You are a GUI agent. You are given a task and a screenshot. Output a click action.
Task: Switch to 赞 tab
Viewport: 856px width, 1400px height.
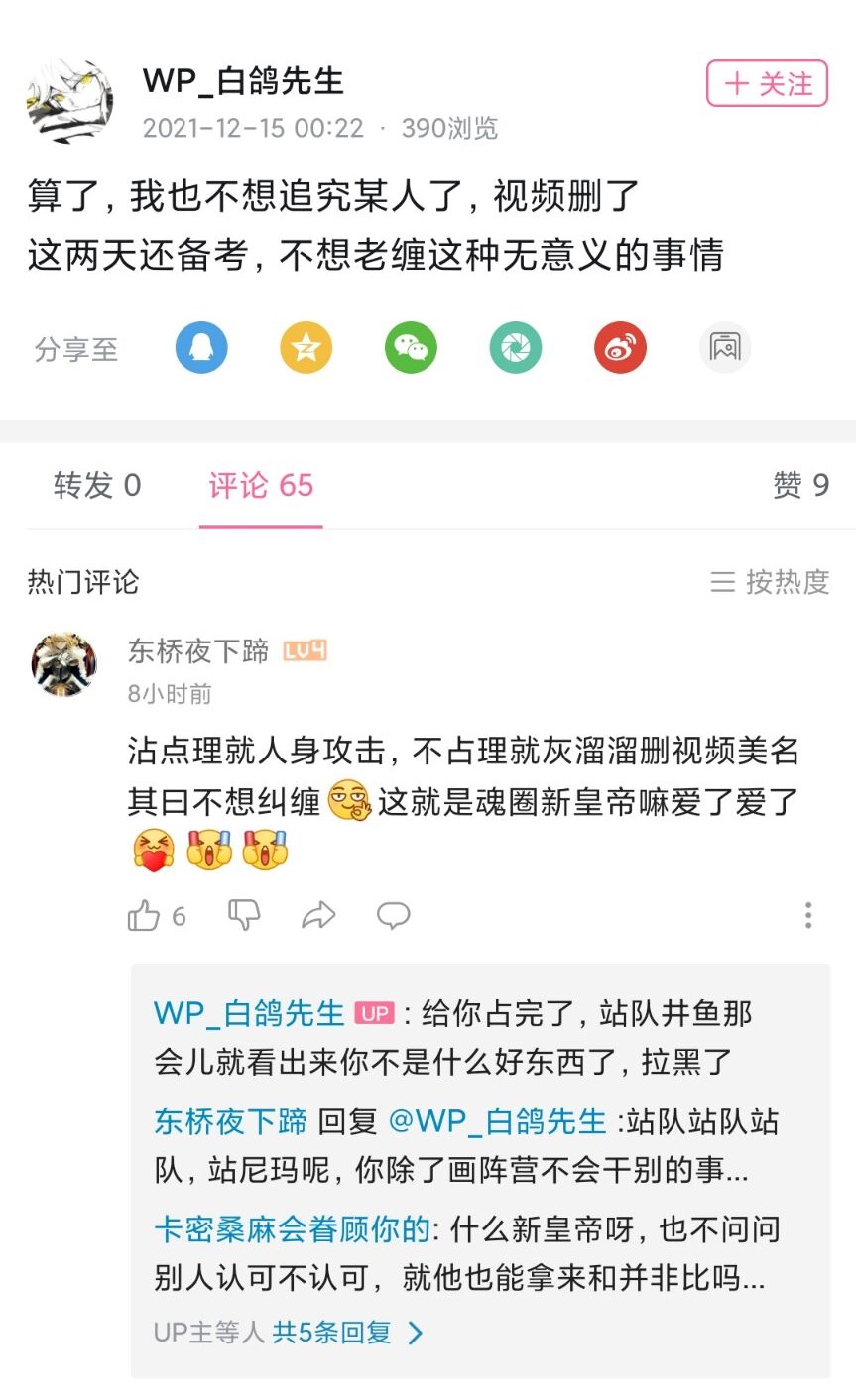[x=800, y=485]
